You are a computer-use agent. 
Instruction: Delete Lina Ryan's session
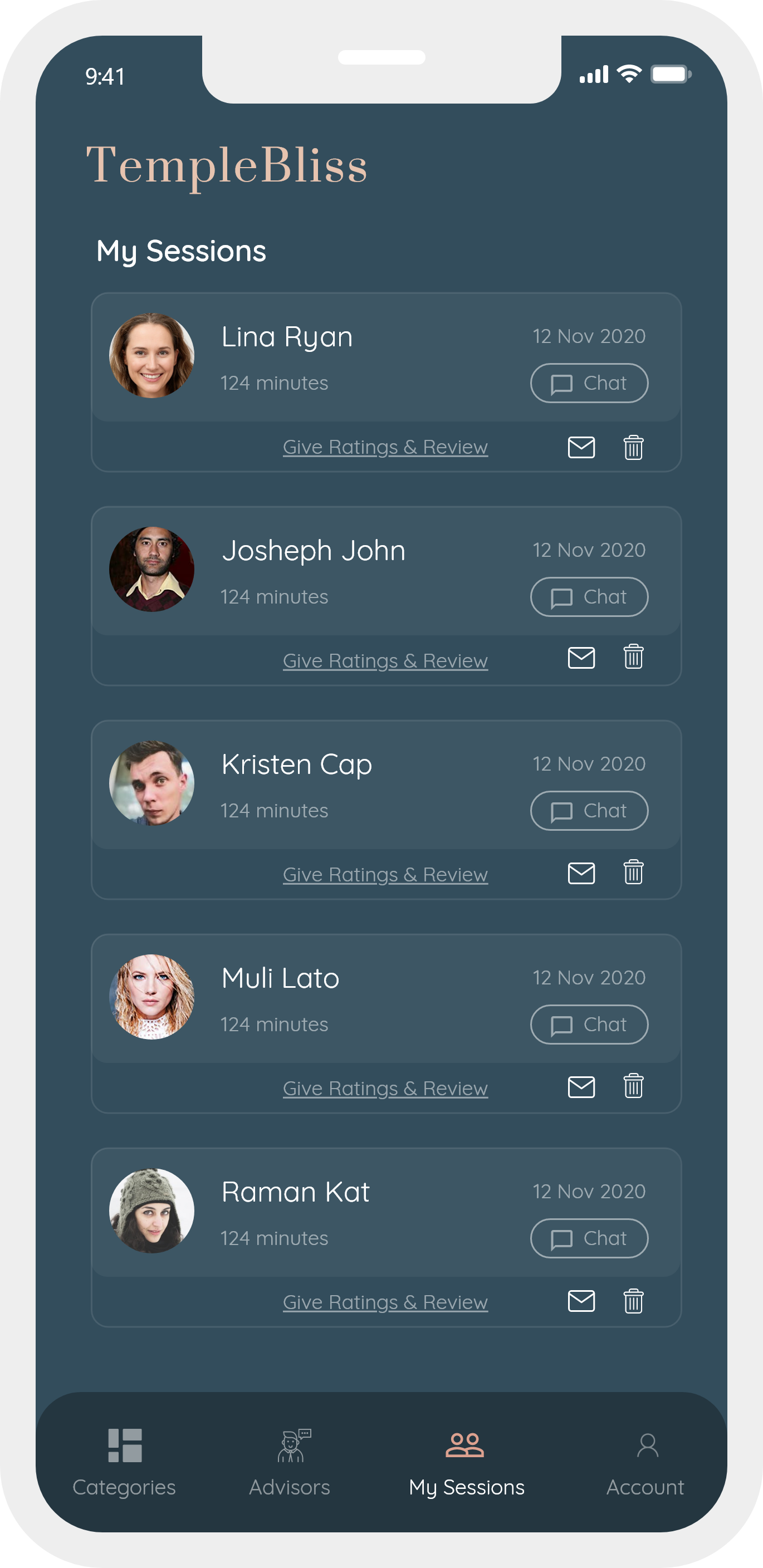coord(633,447)
